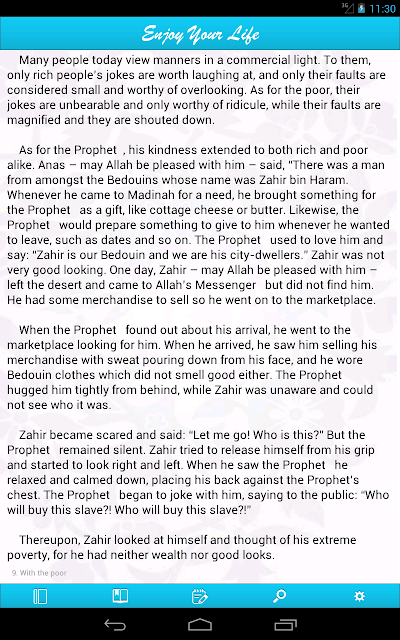Open the settings gear

tap(359, 596)
